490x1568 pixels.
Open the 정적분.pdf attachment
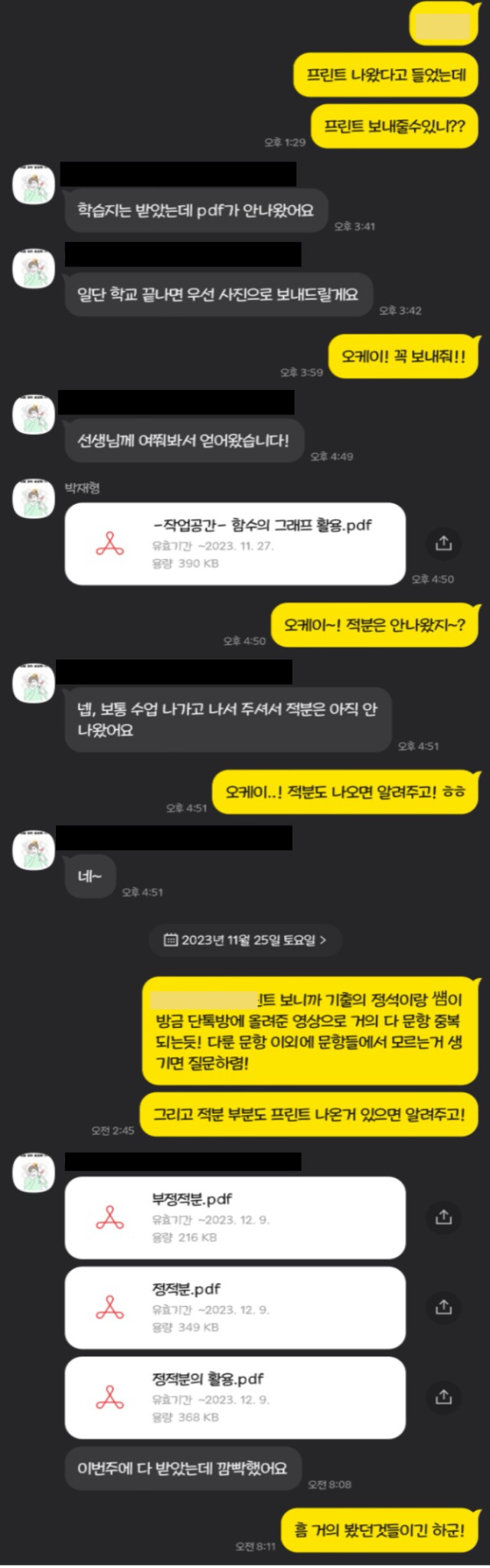[x=234, y=1307]
